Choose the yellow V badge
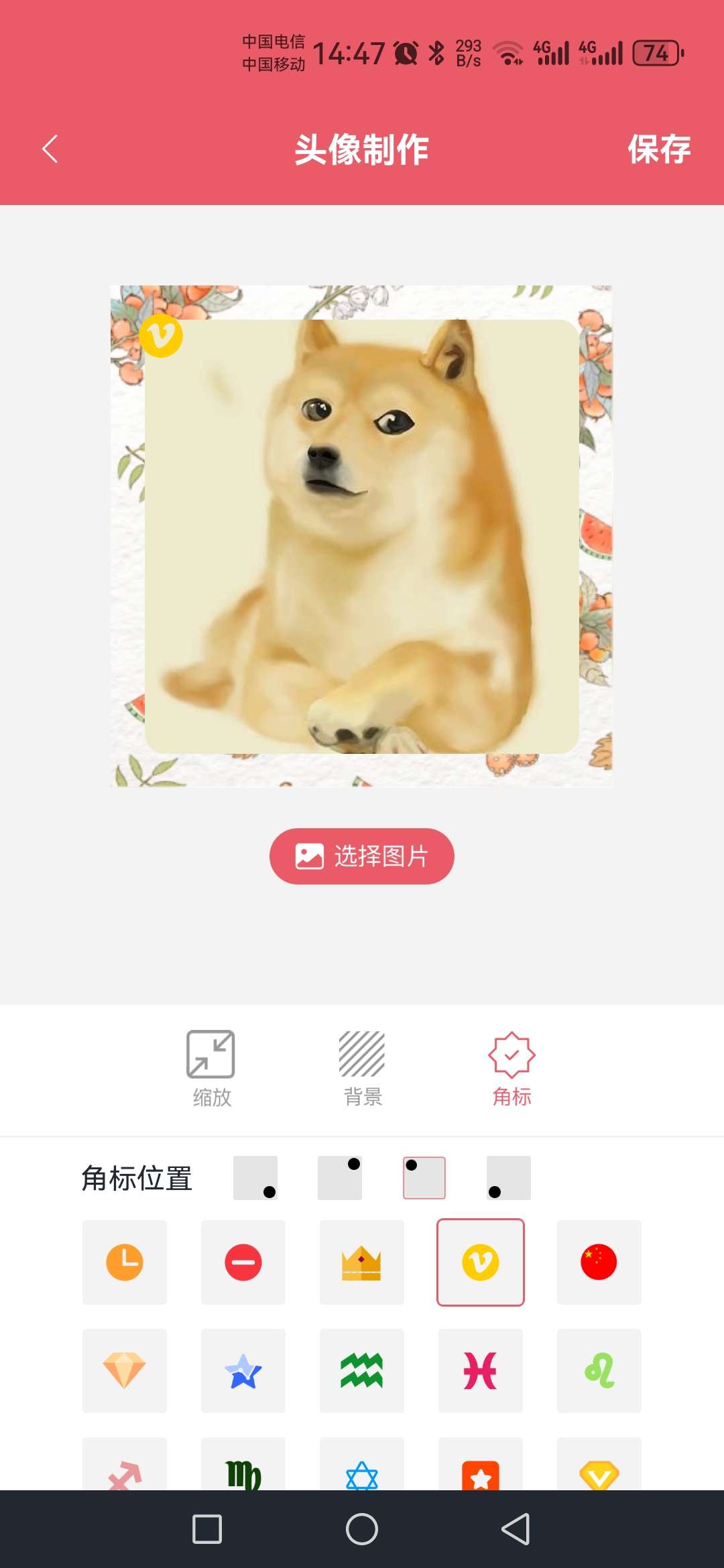The width and height of the screenshot is (724, 1568). point(481,1262)
